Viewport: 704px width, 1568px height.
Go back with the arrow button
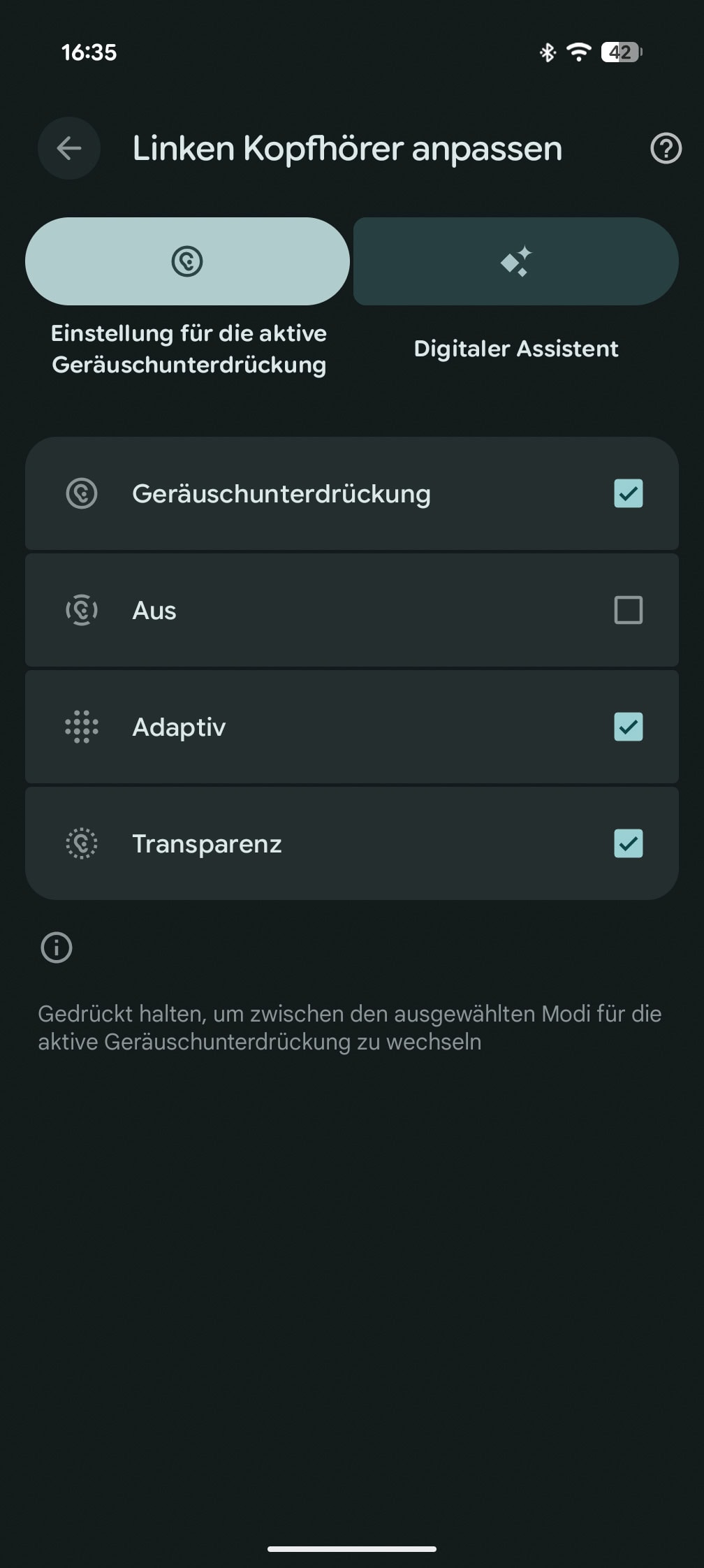pyautogui.click(x=68, y=148)
